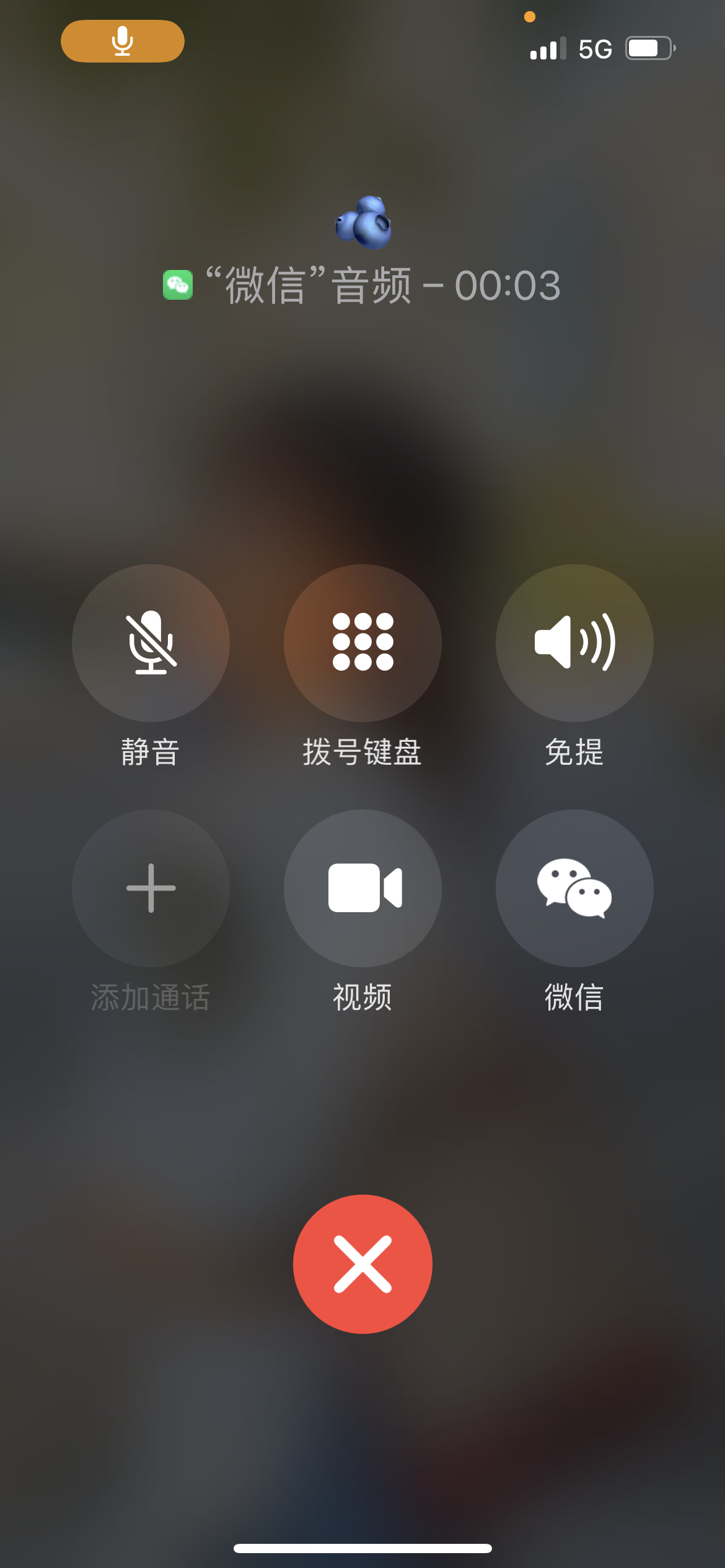Tap the orange microphone indicator pill
This screenshot has width=725, height=1568.
point(123,41)
